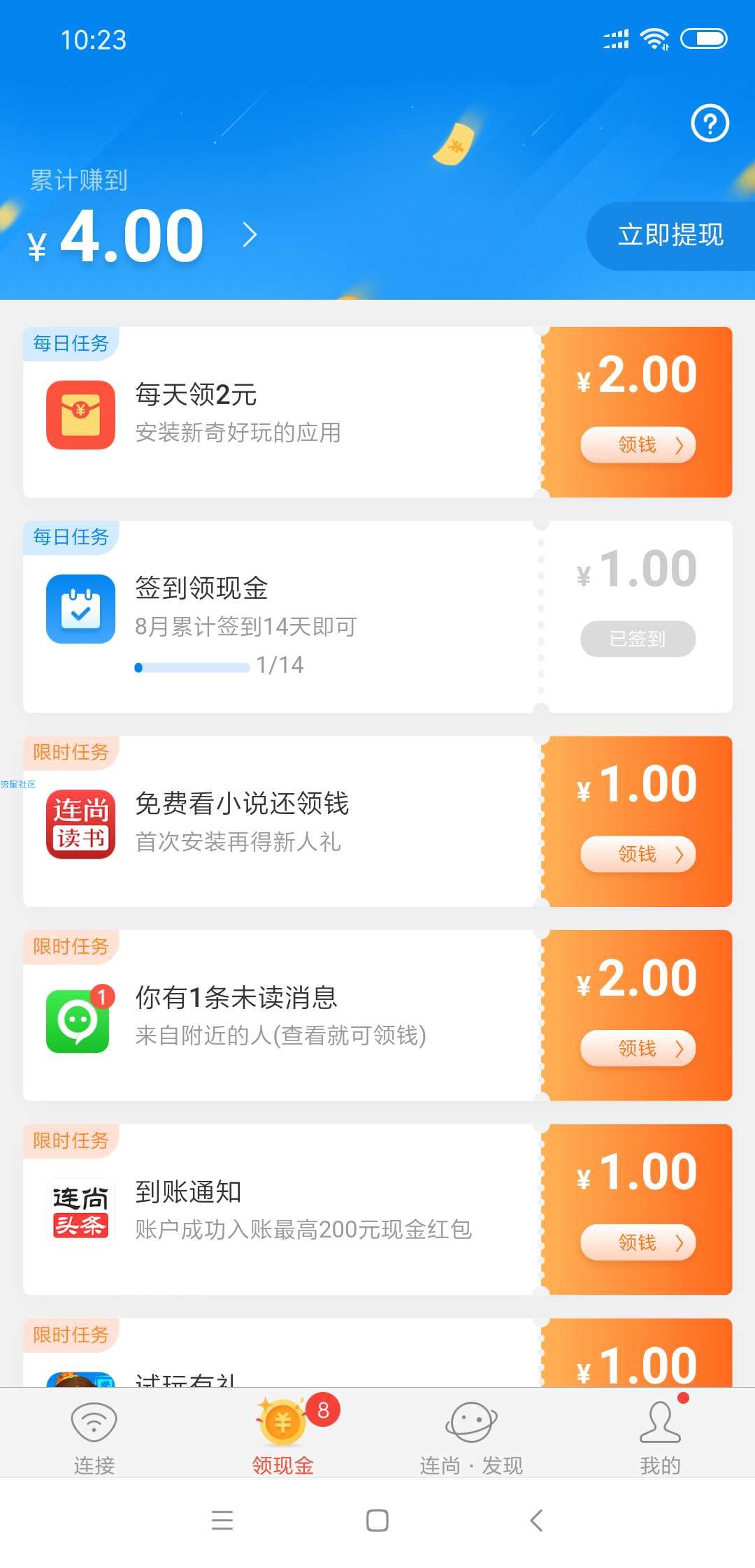Image resolution: width=755 pixels, height=1568 pixels.
Task: Open the help question mark icon
Action: coord(710,124)
